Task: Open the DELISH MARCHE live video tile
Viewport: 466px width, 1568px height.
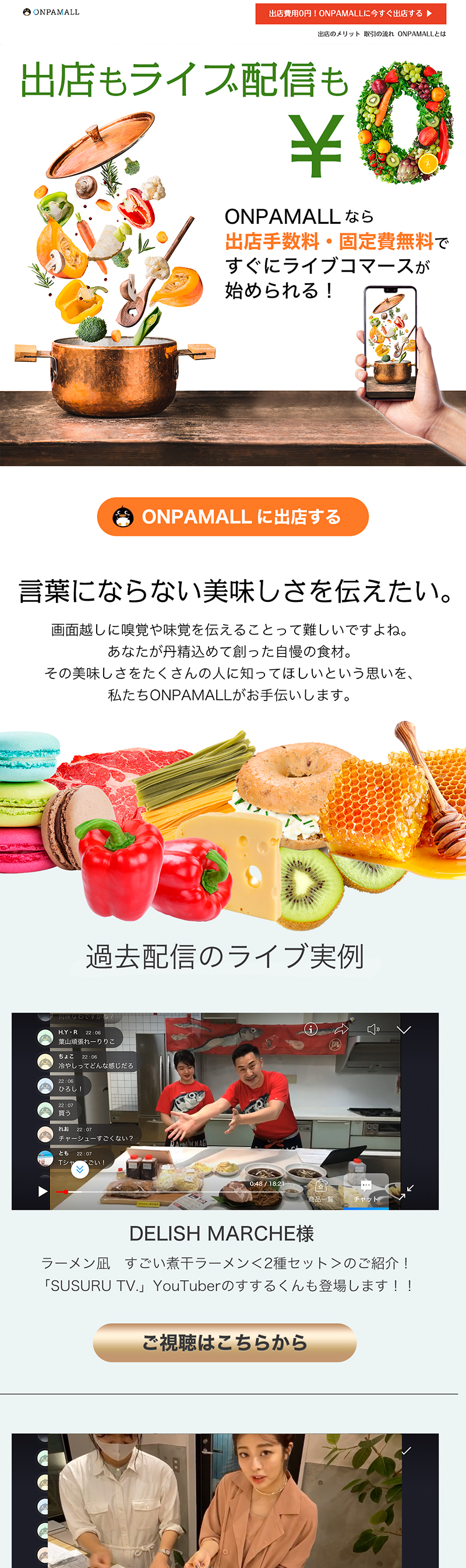Action: [x=225, y=1111]
